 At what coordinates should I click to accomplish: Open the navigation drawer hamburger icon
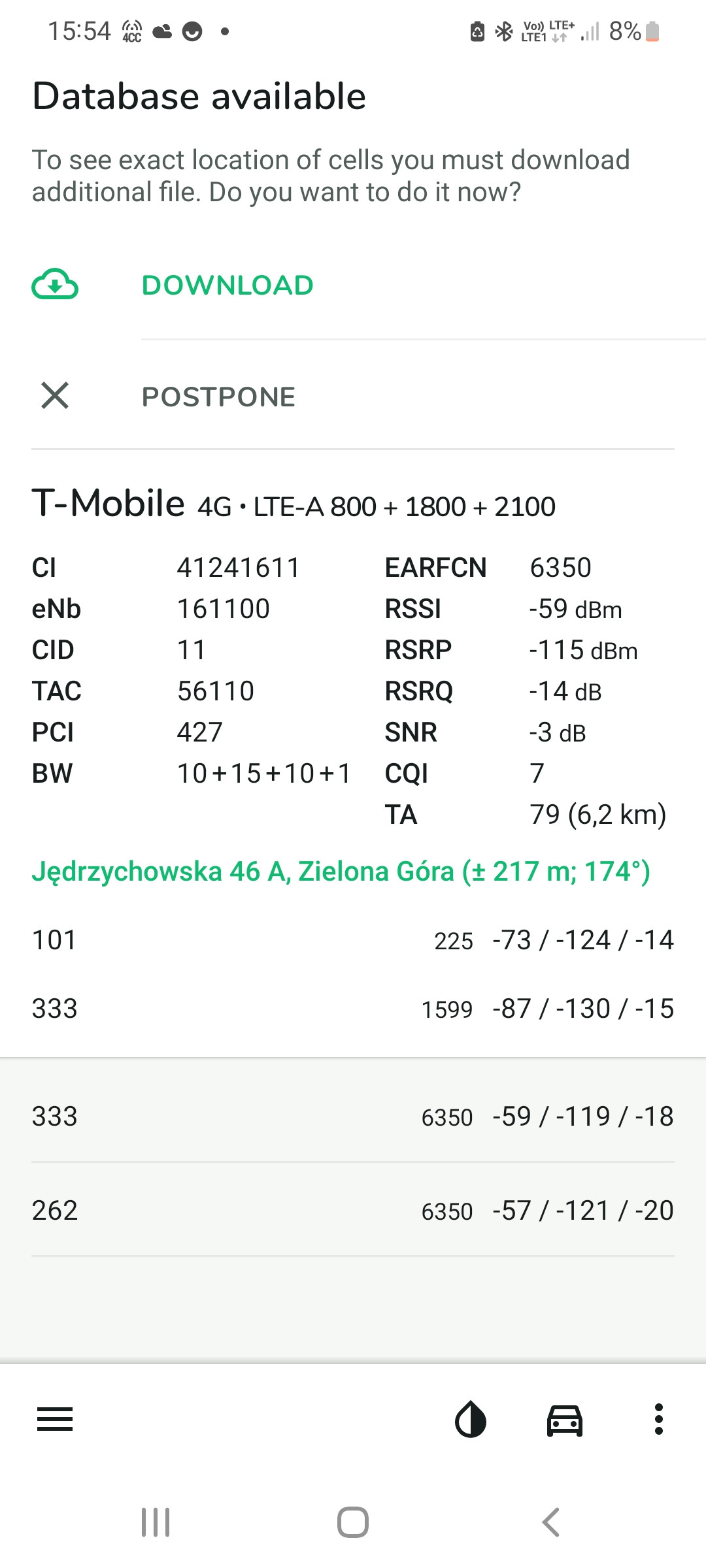point(56,1420)
